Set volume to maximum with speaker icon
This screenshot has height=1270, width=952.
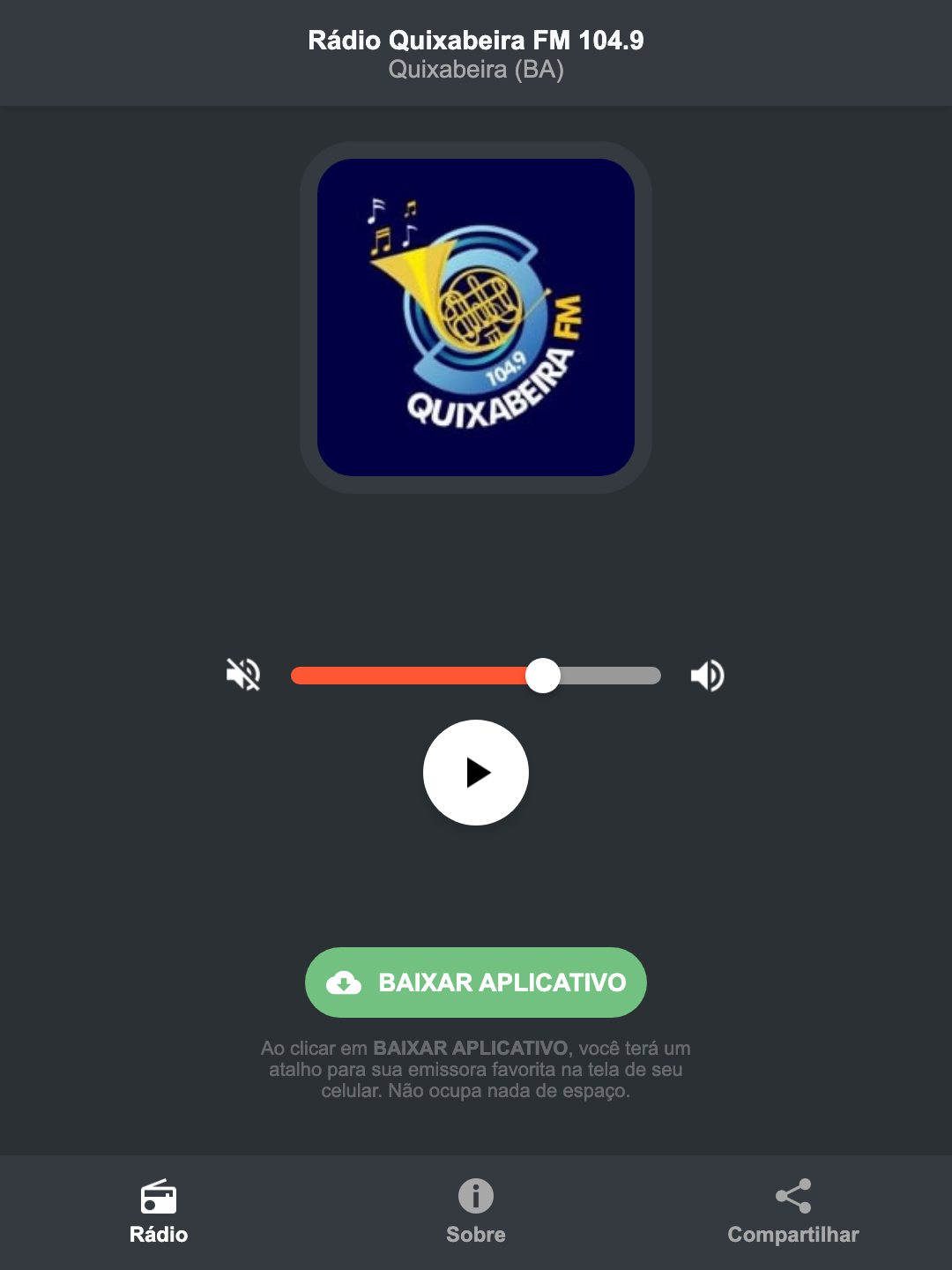707,675
